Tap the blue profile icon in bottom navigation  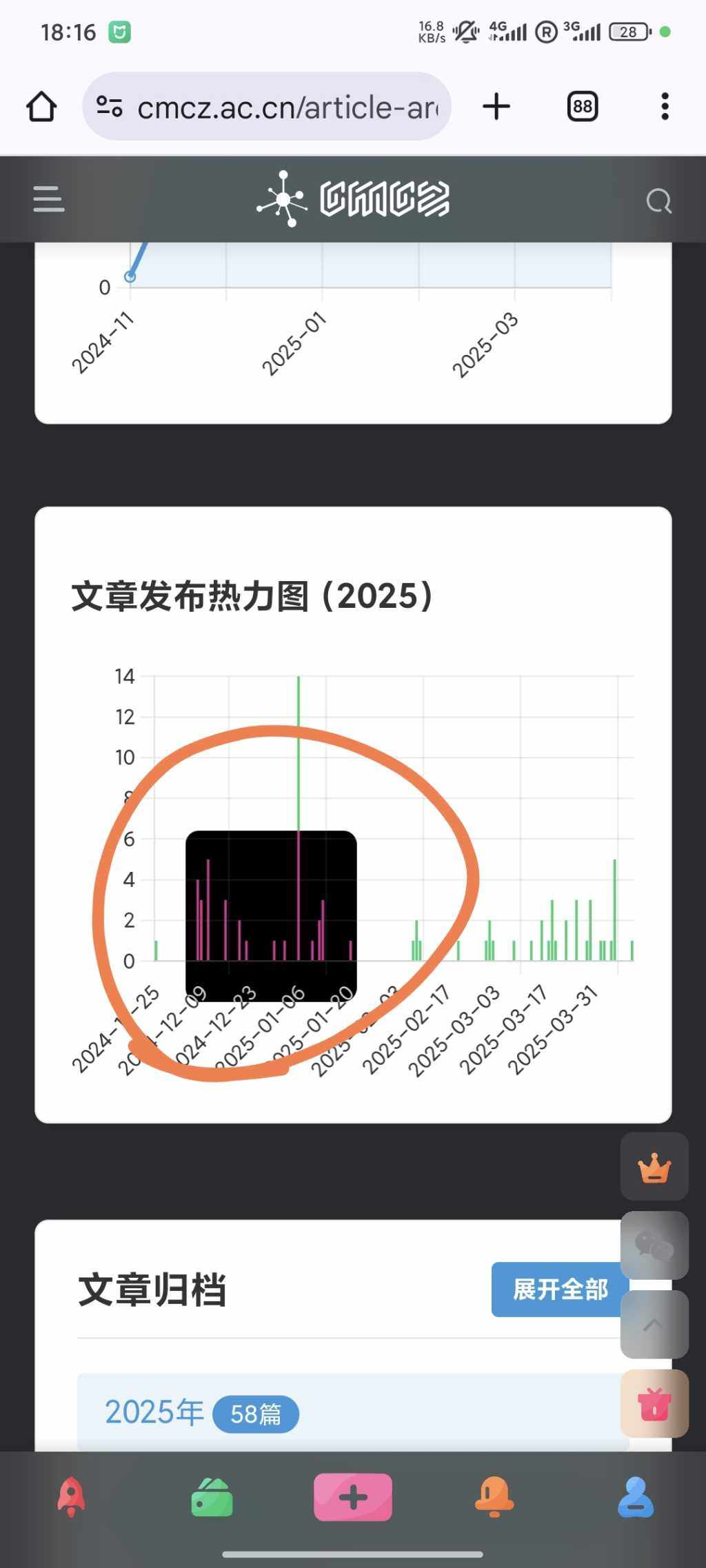pos(635,1496)
